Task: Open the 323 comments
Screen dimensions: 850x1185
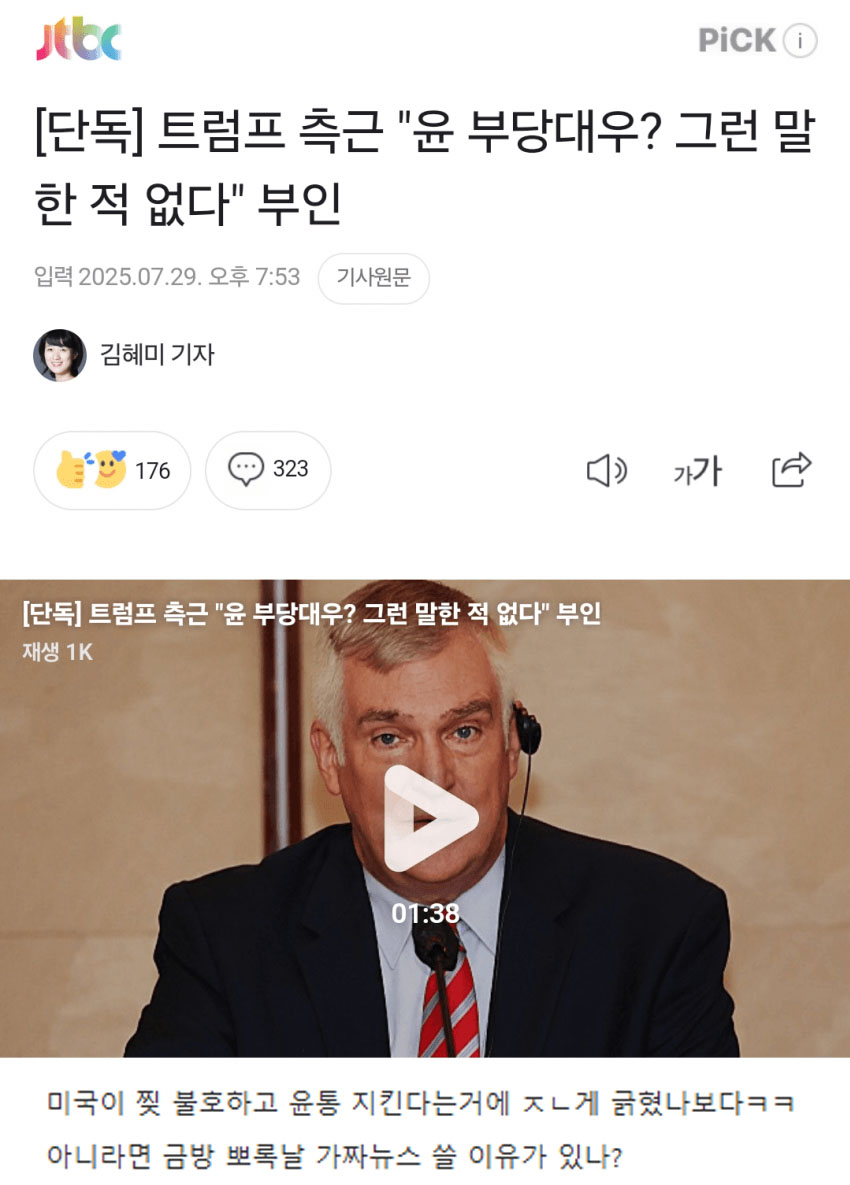Action: click(268, 470)
